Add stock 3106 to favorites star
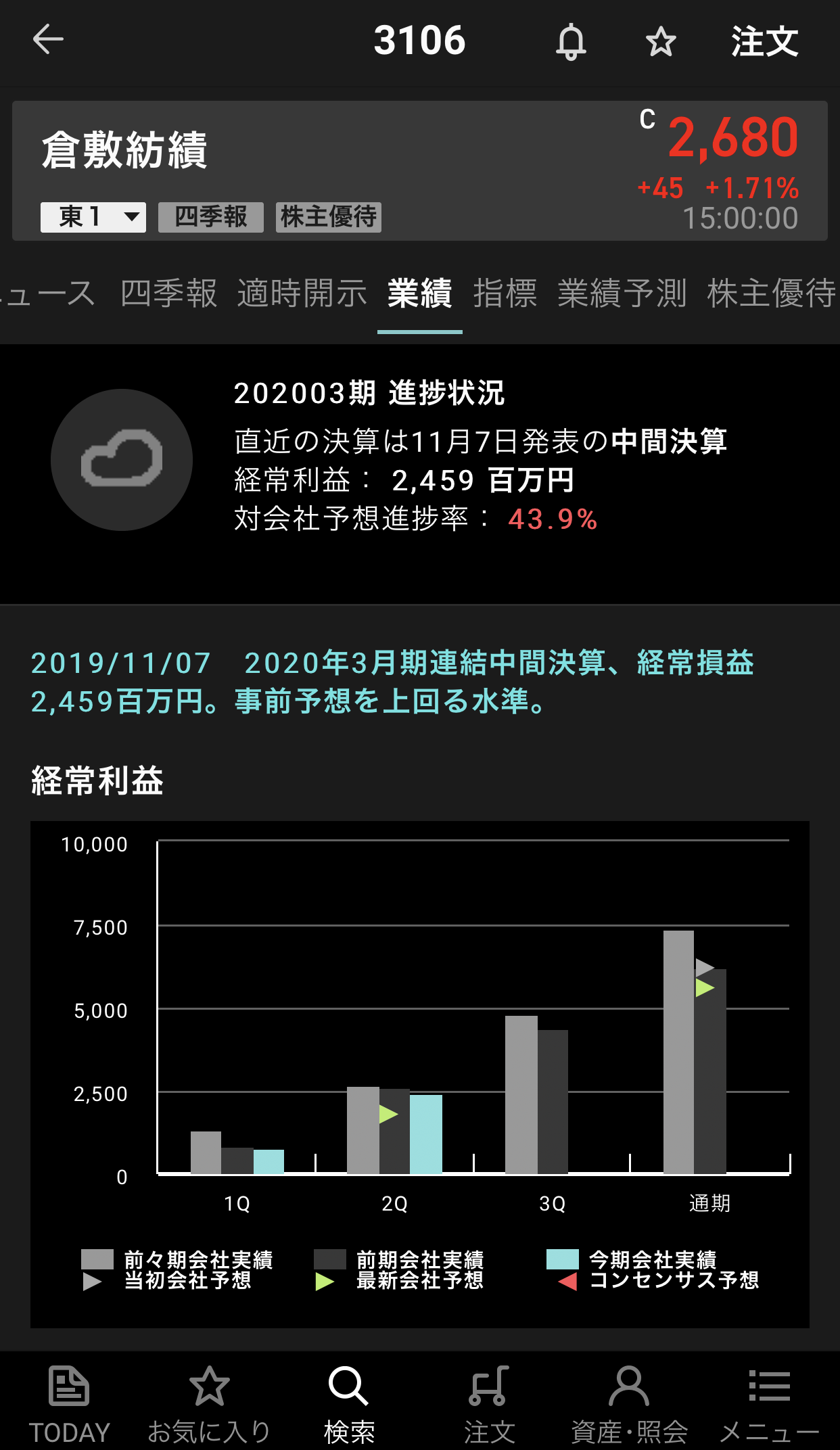This screenshot has height=1450, width=840. 660,42
